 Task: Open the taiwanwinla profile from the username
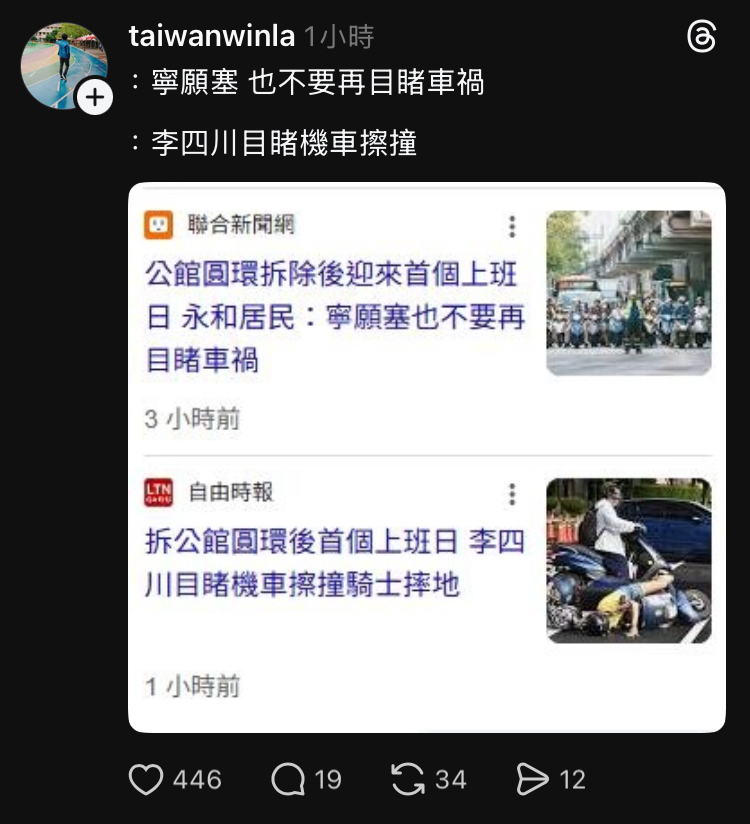click(x=212, y=37)
